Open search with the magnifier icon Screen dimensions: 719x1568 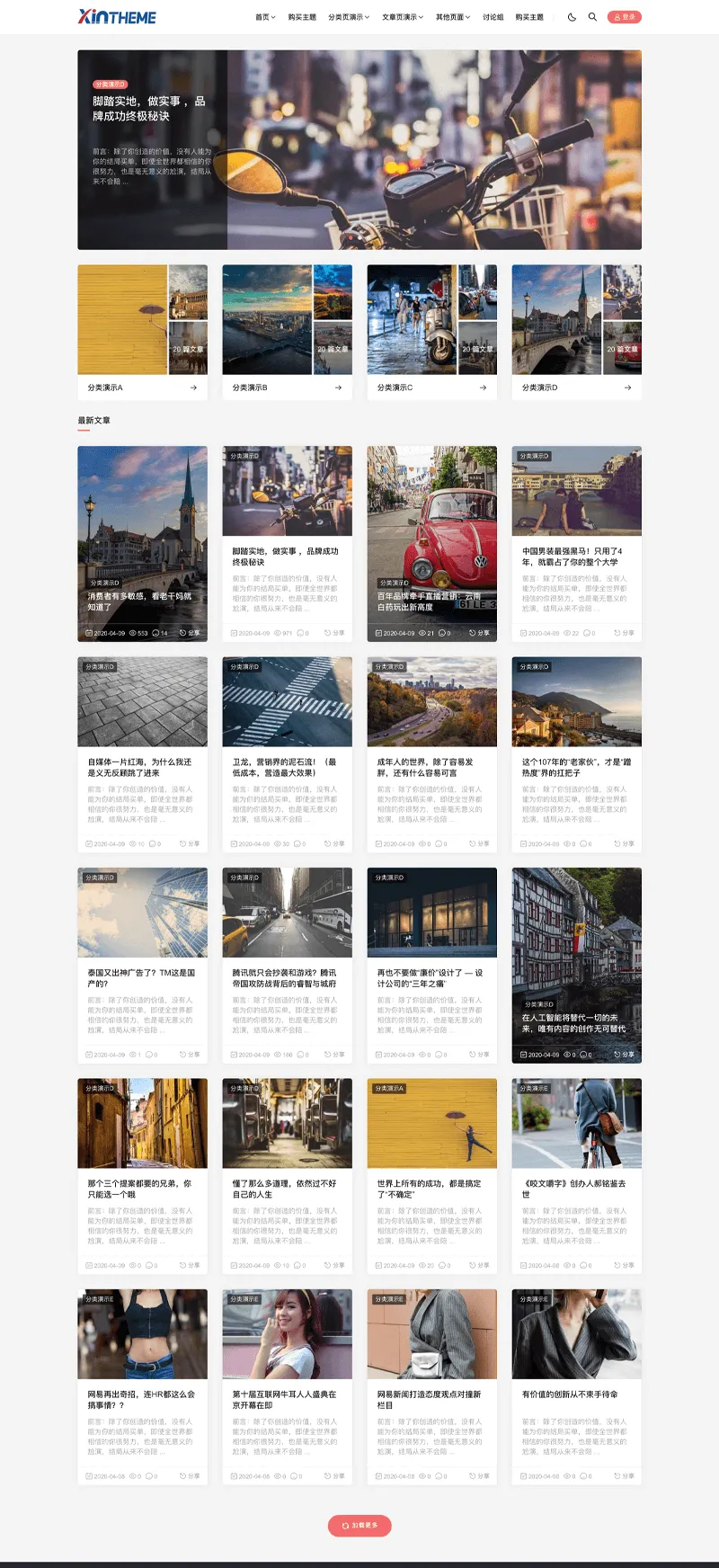click(592, 16)
